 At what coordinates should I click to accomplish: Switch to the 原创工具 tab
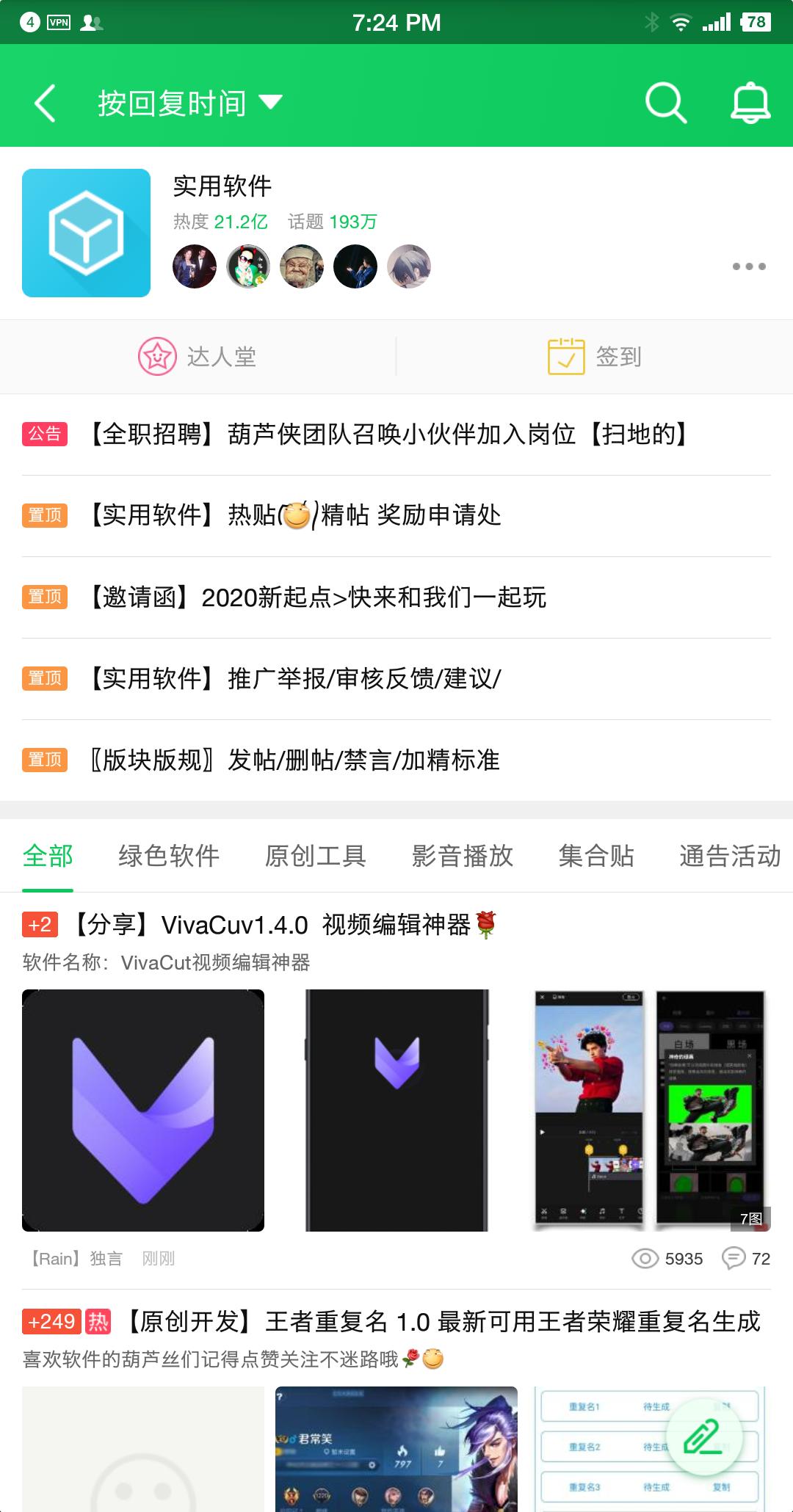pyautogui.click(x=317, y=856)
